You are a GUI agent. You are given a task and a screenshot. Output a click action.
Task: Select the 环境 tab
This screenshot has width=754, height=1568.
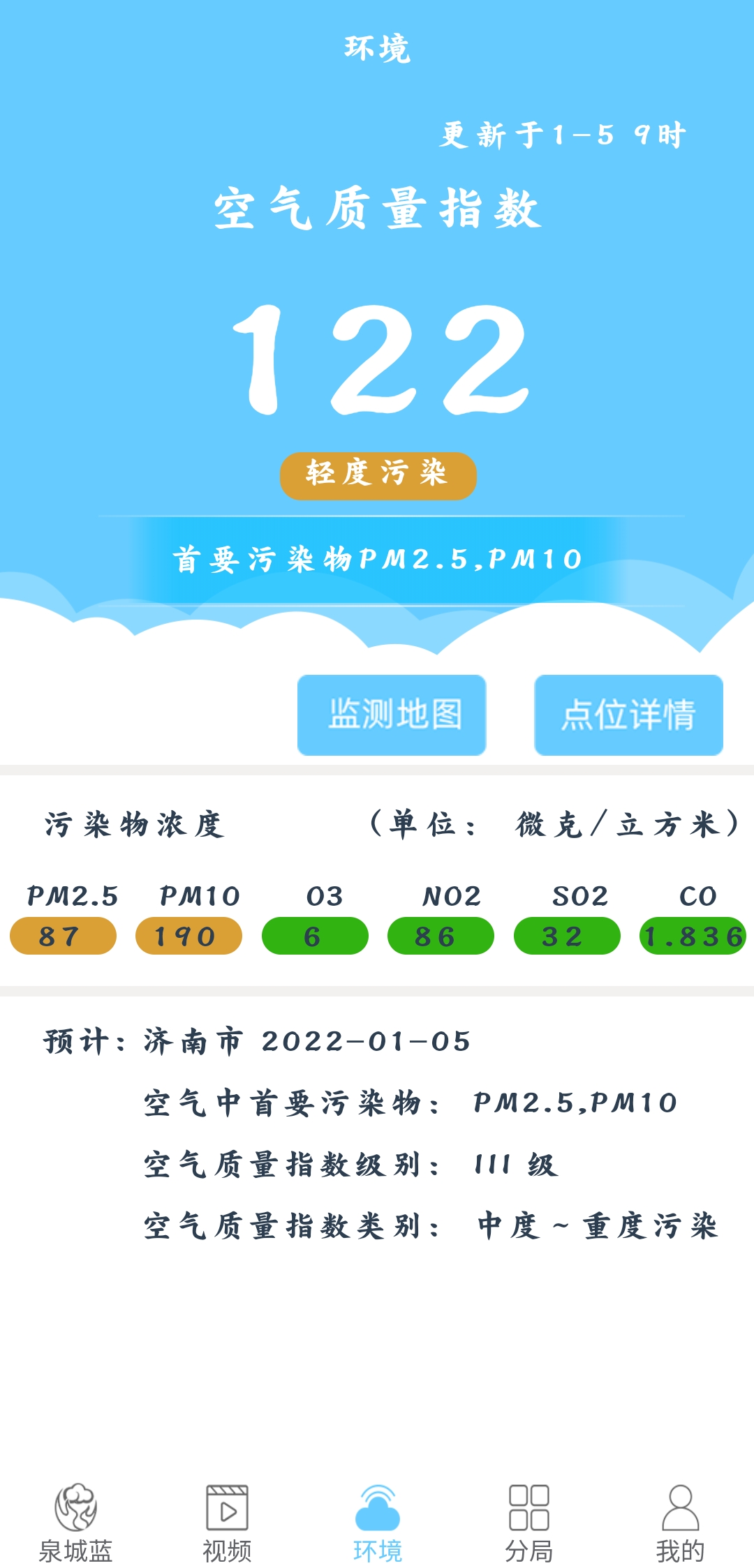378,1523
